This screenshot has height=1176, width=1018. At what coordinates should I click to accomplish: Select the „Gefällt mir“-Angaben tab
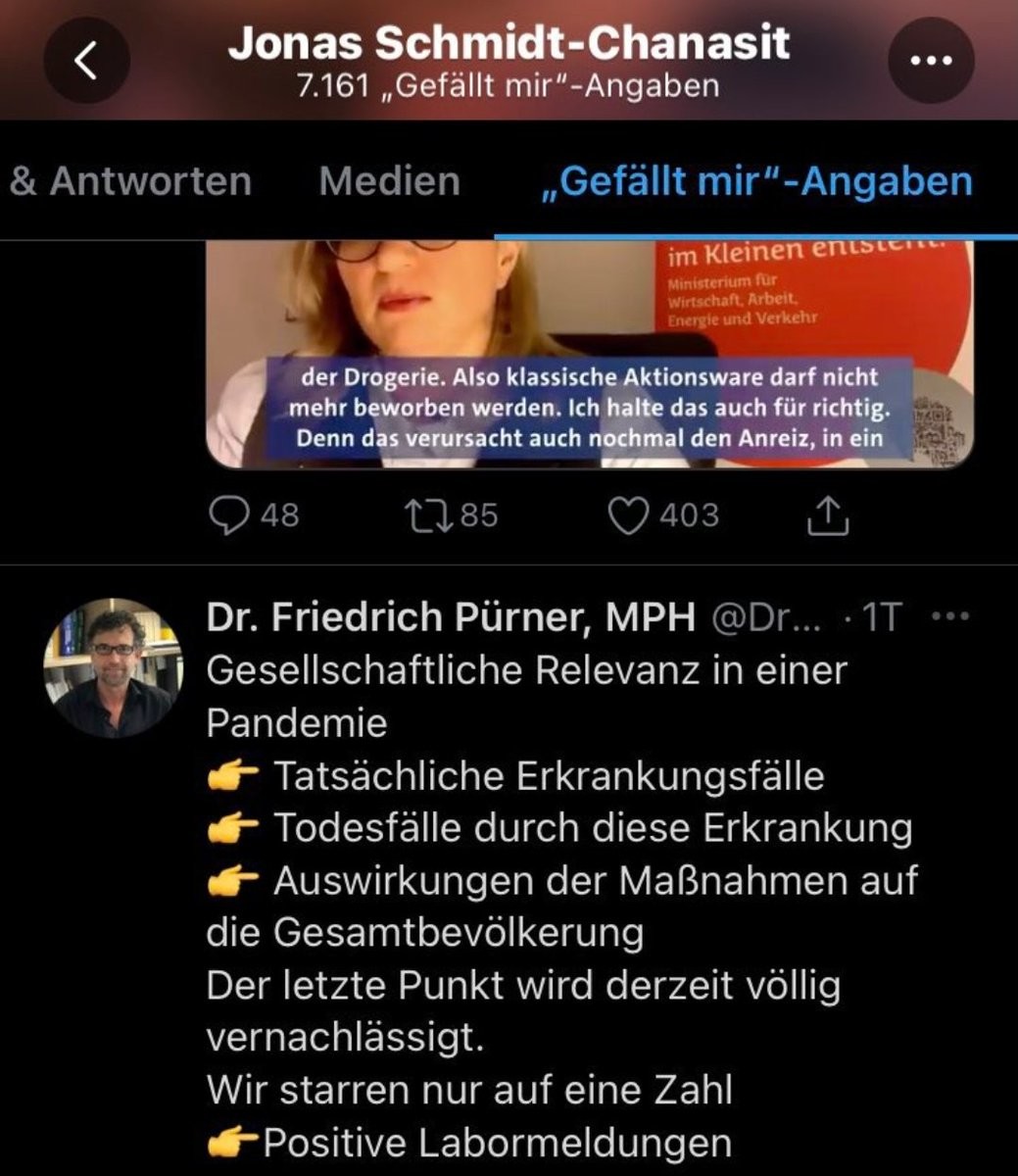click(756, 181)
